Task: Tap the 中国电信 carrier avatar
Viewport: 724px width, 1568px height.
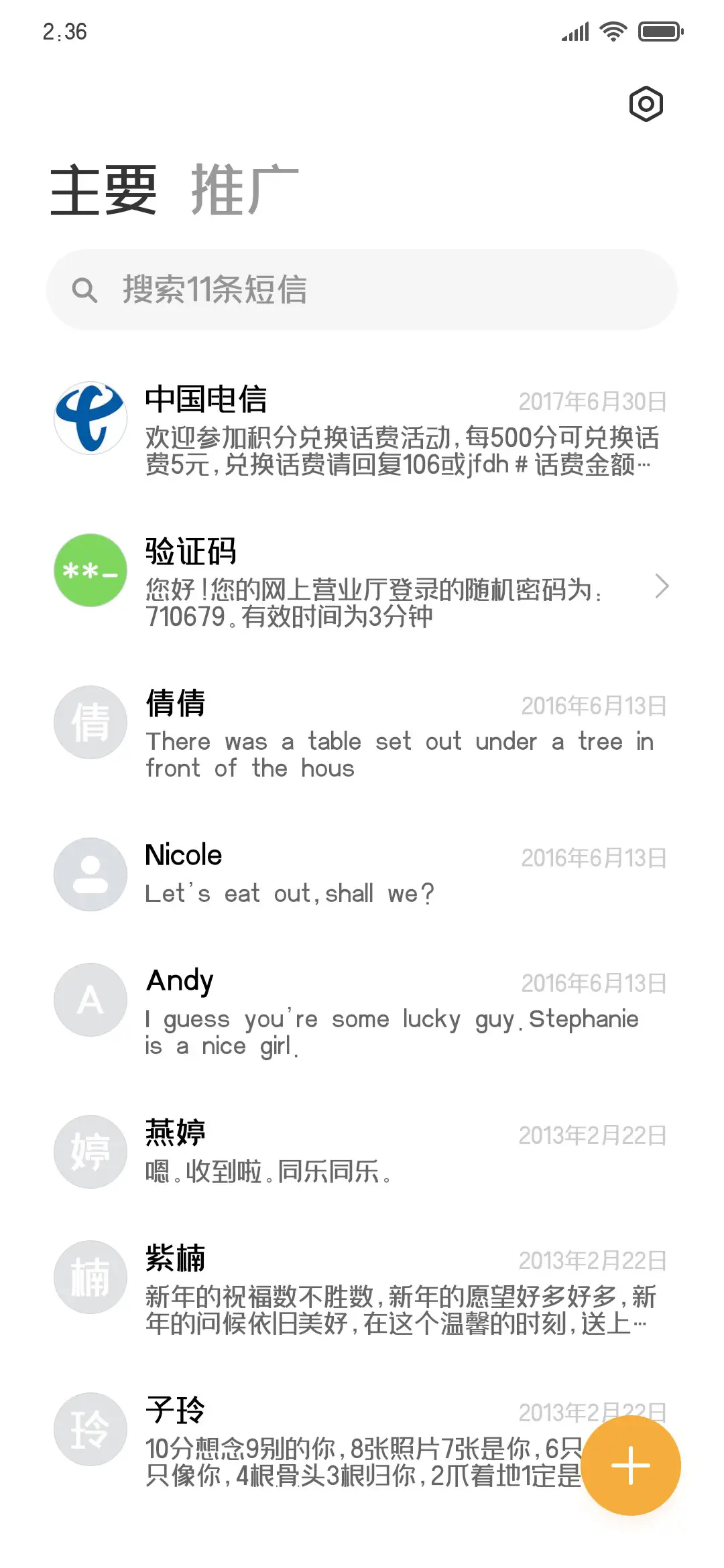Action: click(x=90, y=417)
